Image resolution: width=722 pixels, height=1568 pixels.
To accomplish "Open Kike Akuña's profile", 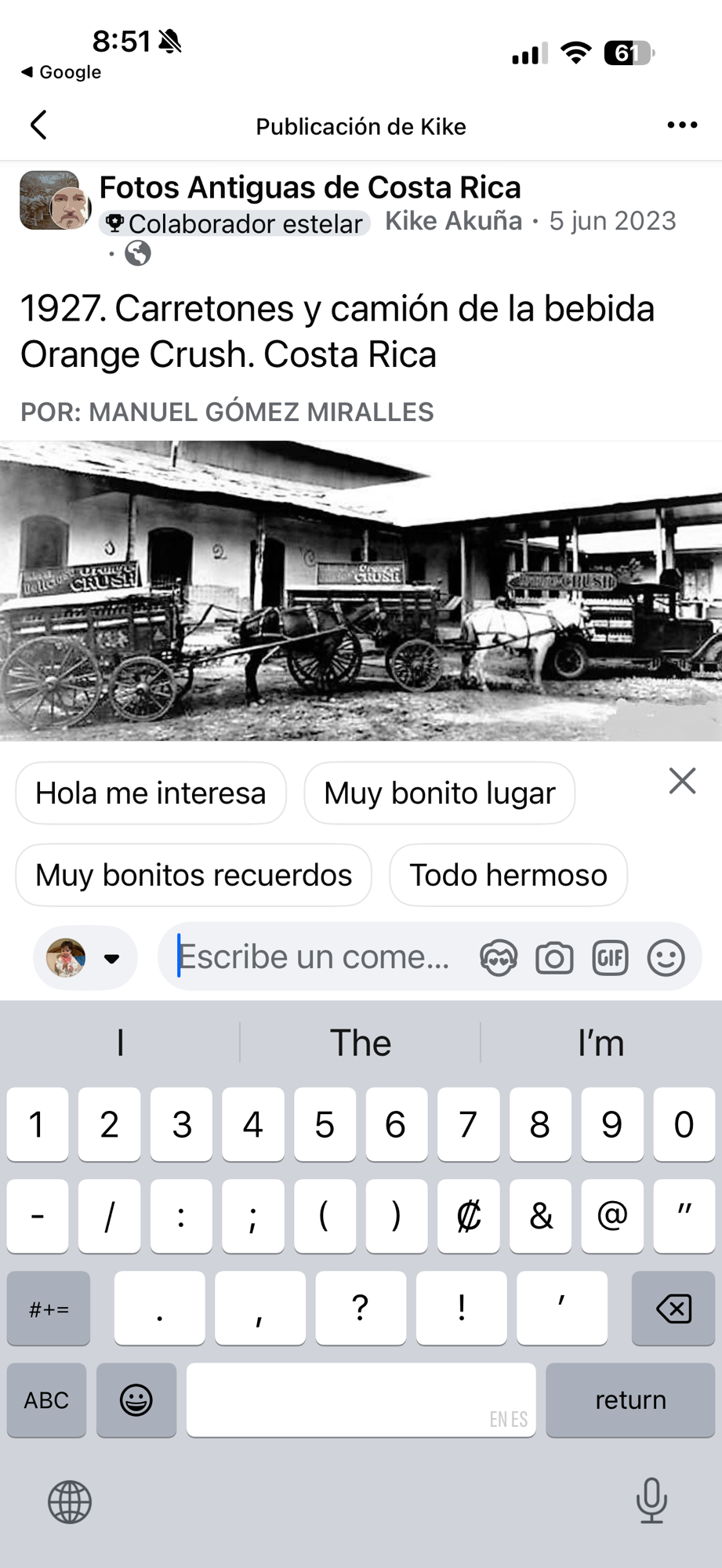I will pos(453,221).
